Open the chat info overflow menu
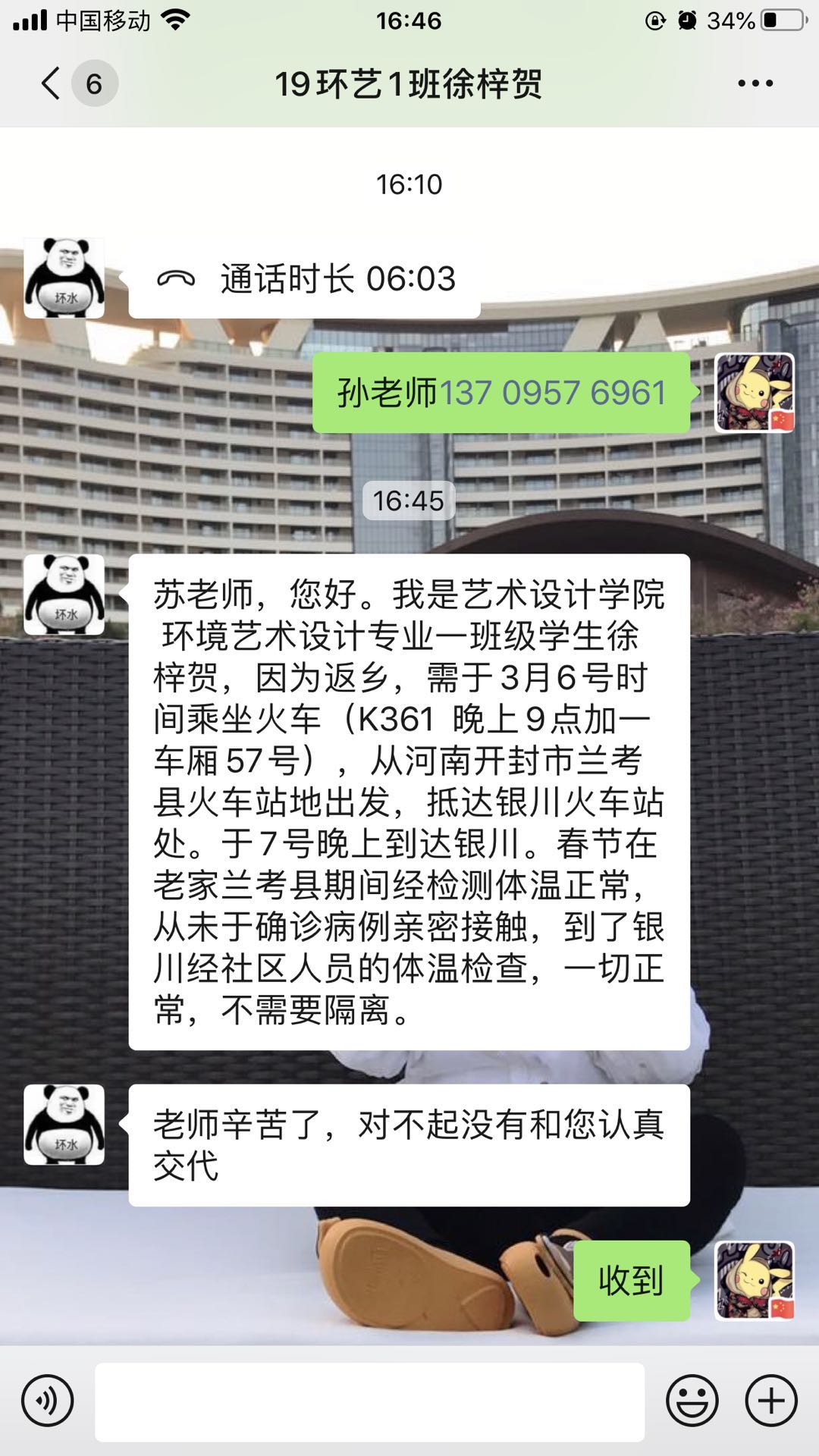The width and height of the screenshot is (819, 1456). 755,83
